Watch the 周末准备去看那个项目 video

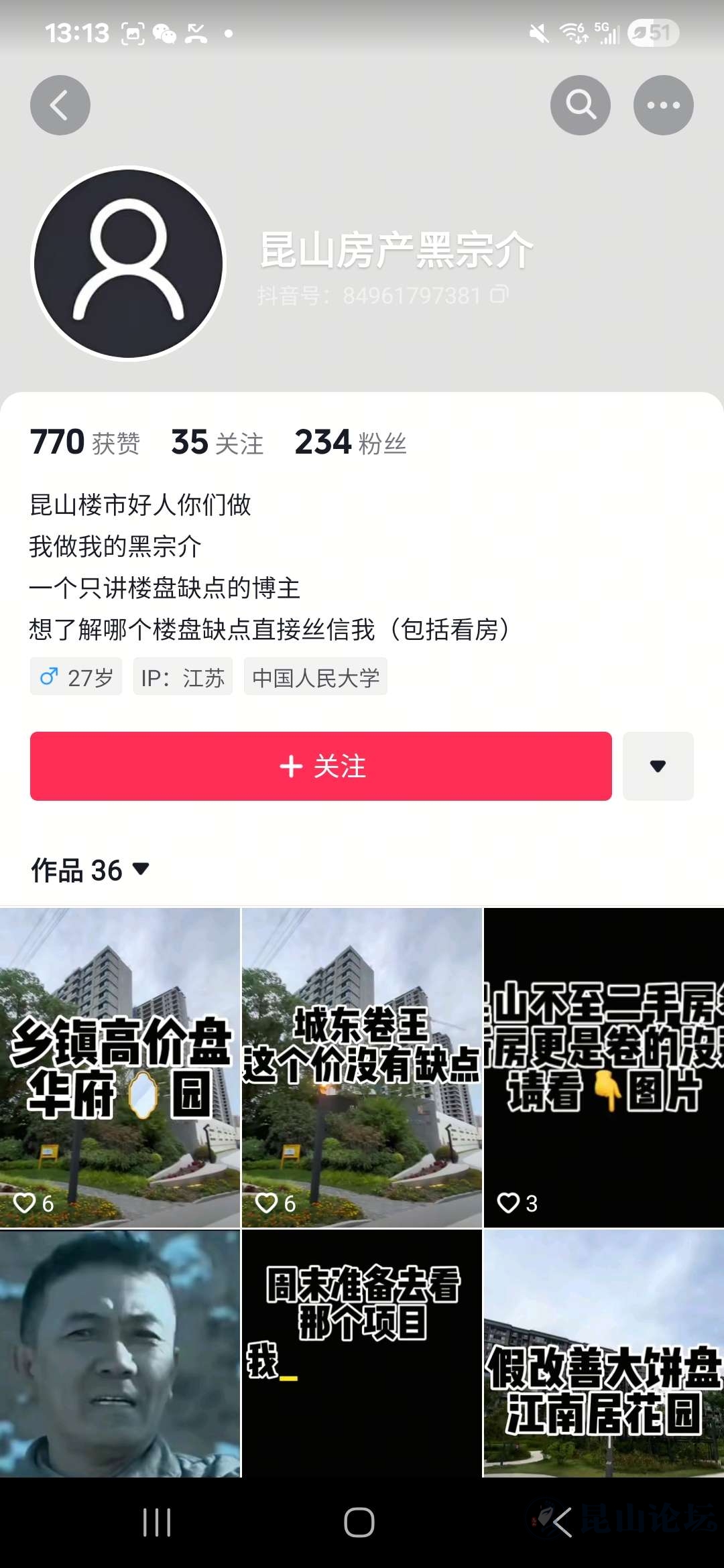point(362,1354)
